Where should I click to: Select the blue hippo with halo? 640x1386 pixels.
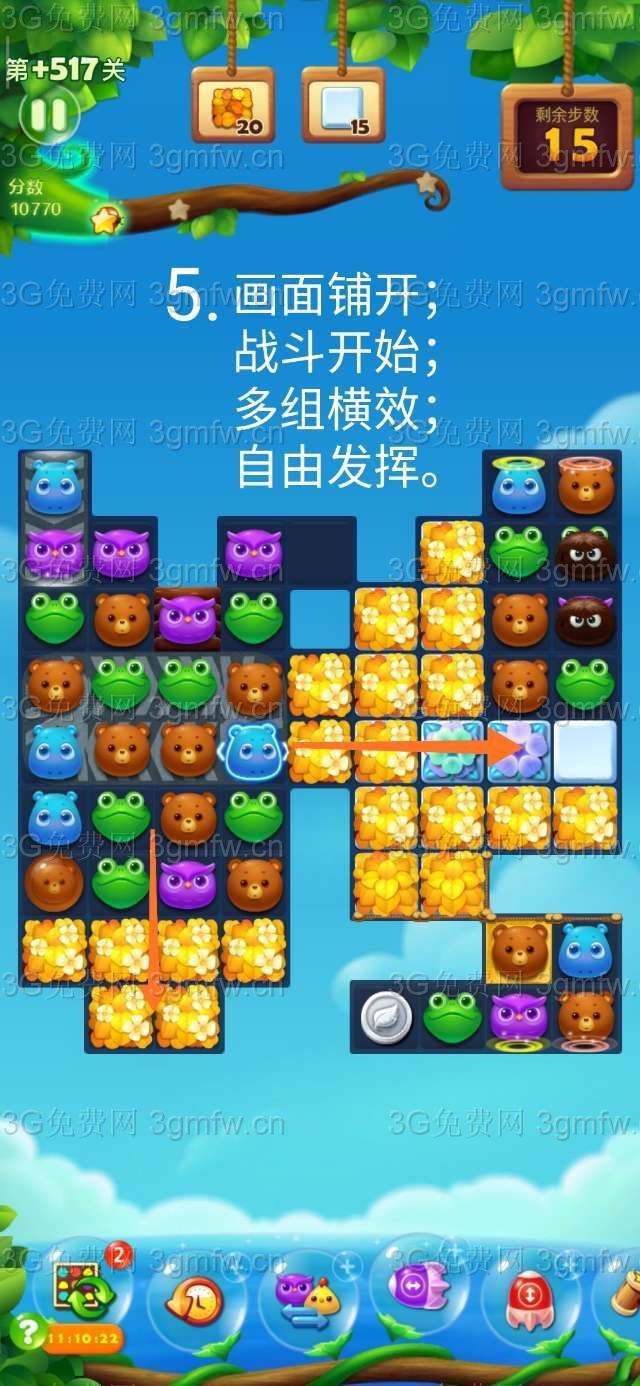coord(518,485)
